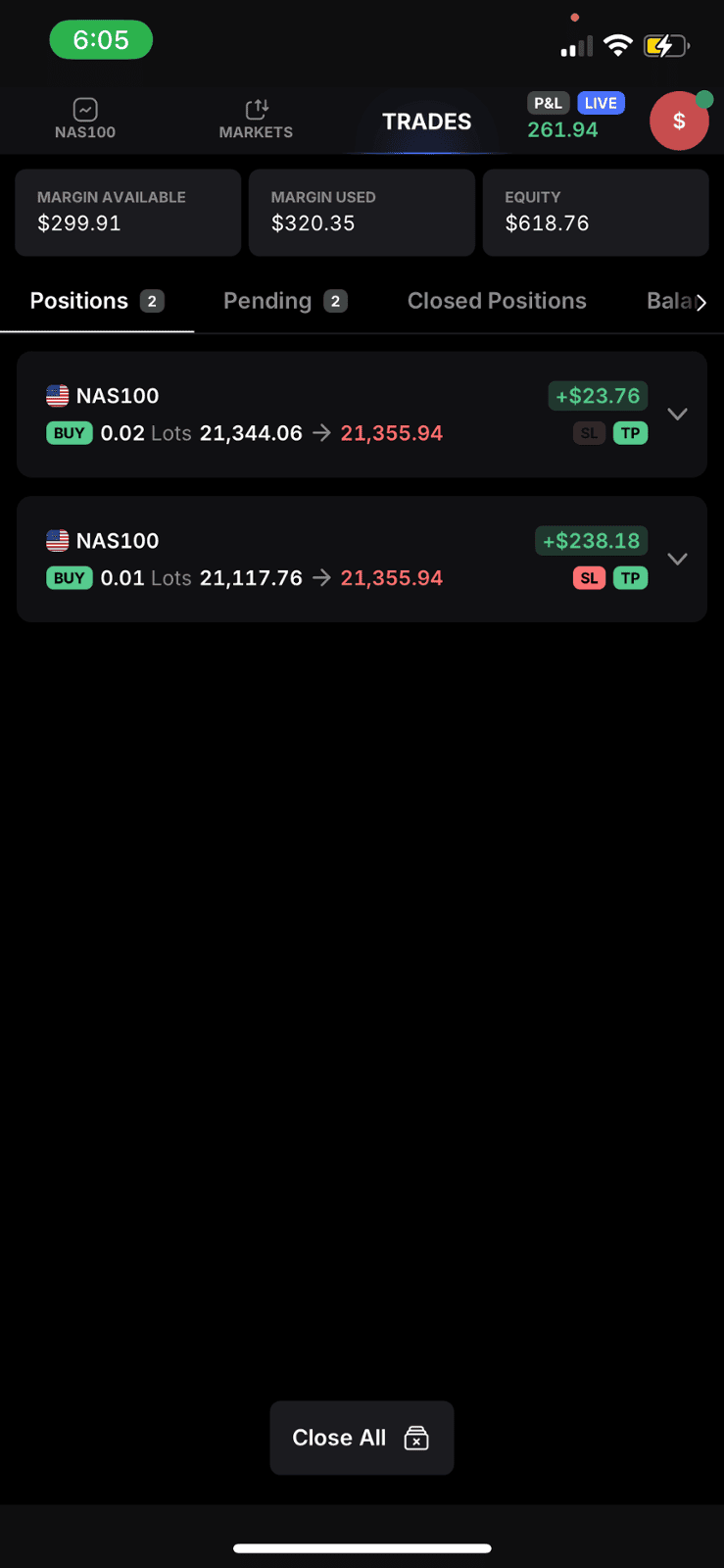Edit TP on the 0.01 Lots position

tap(630, 578)
